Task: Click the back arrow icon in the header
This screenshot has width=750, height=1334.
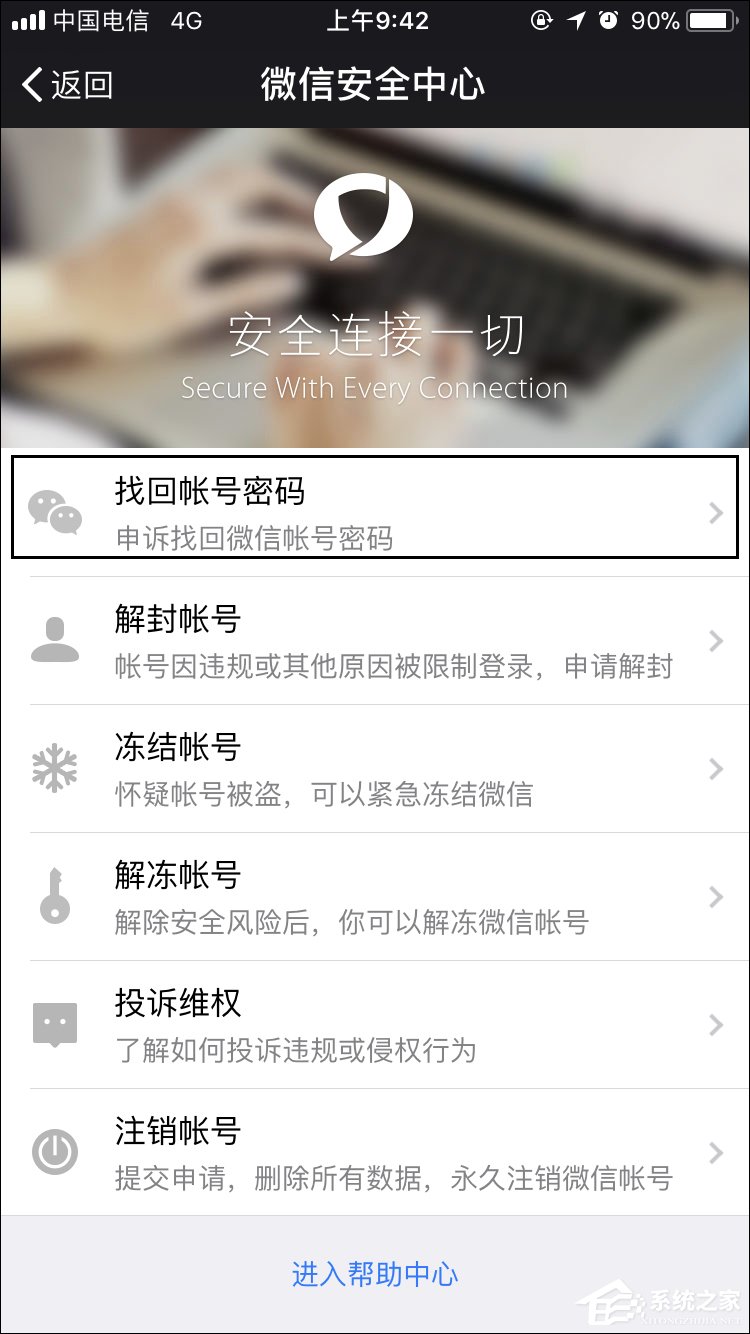Action: pyautogui.click(x=32, y=86)
